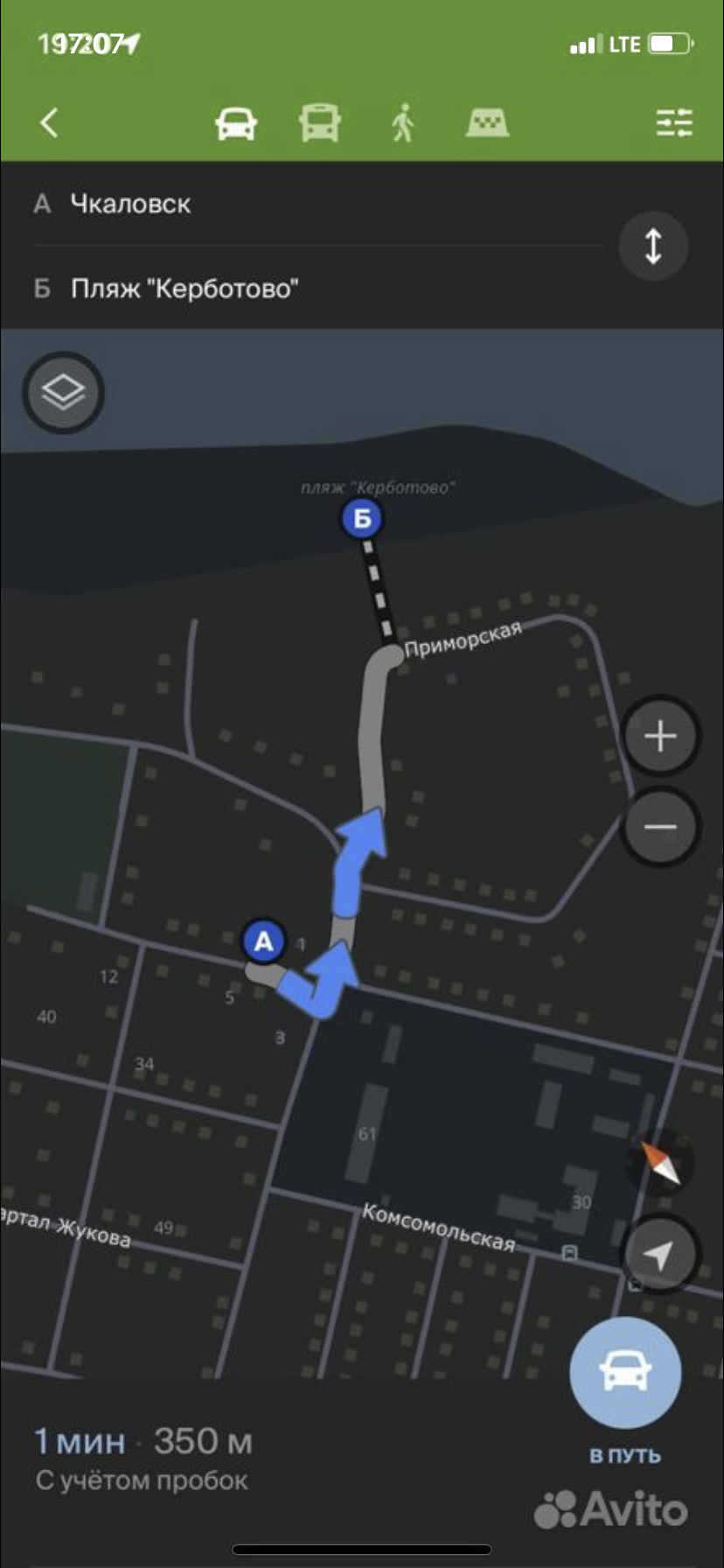The image size is (724, 1568).
Task: Tap point A marker on map
Action: click(x=263, y=941)
